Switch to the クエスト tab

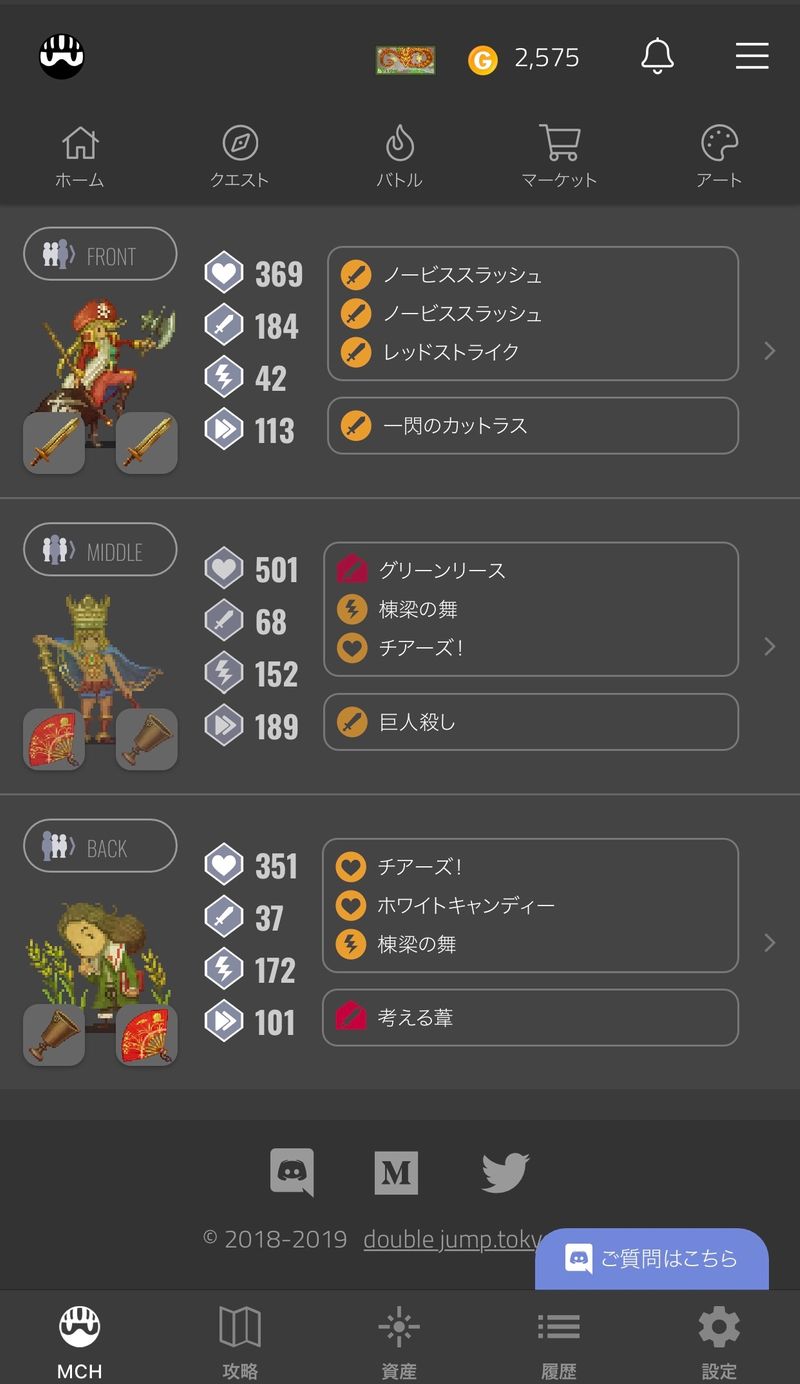click(240, 158)
